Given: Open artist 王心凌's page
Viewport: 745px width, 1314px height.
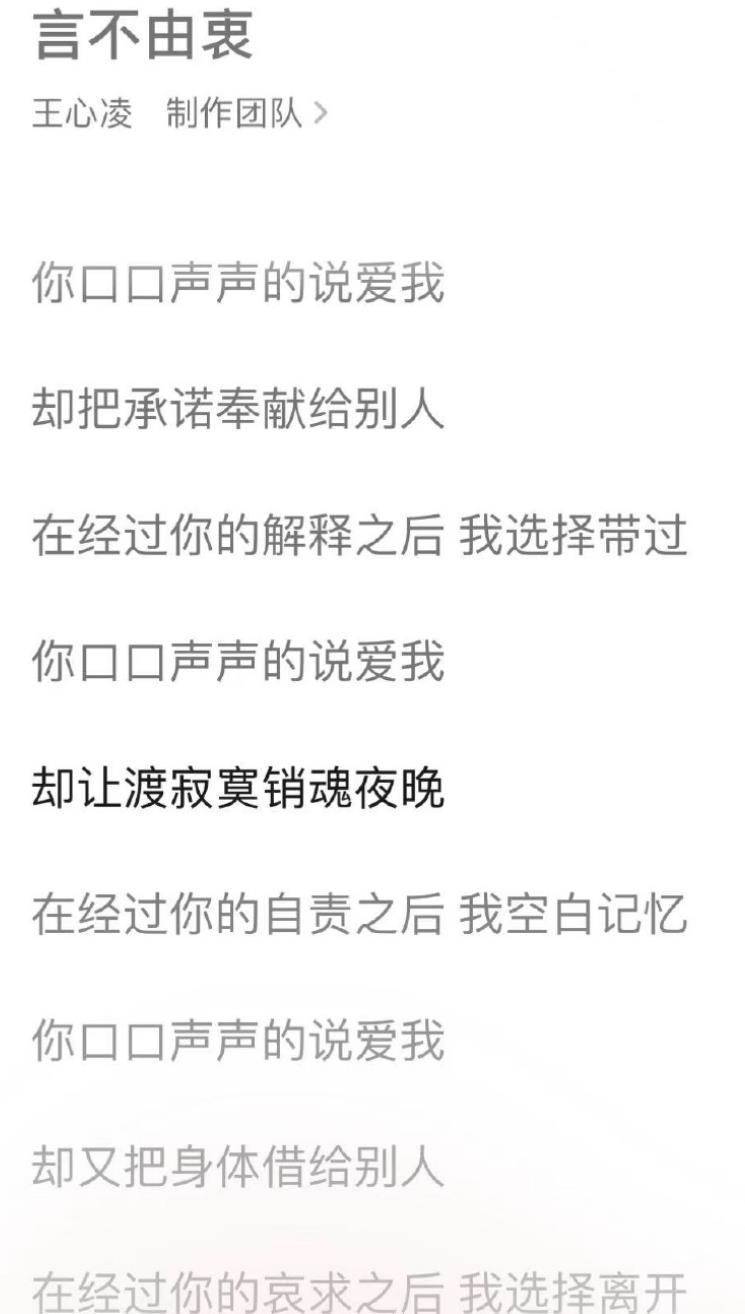Looking at the screenshot, I should [82, 114].
